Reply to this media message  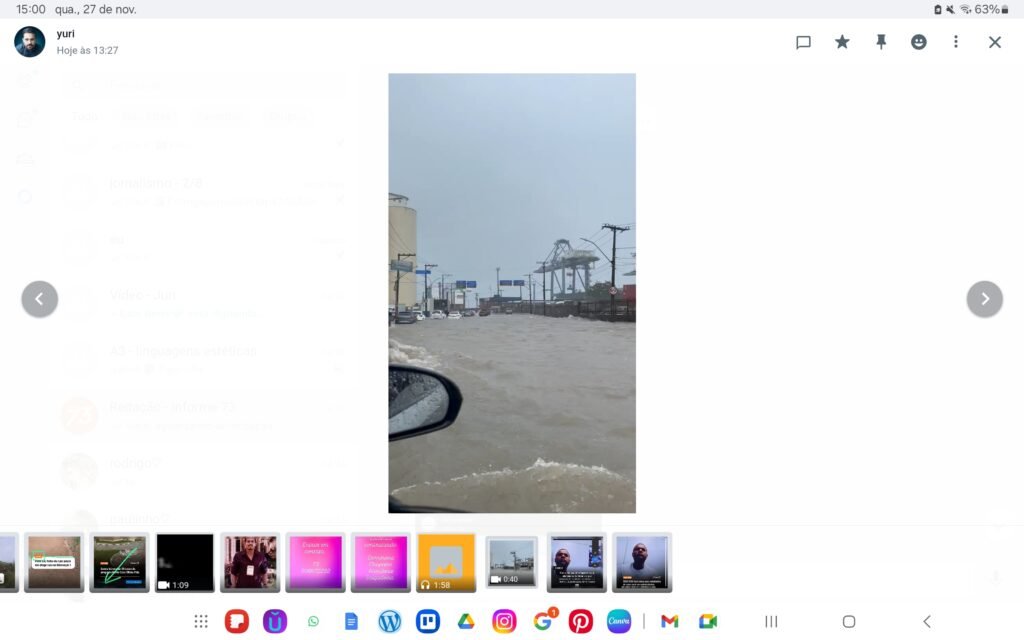click(803, 42)
